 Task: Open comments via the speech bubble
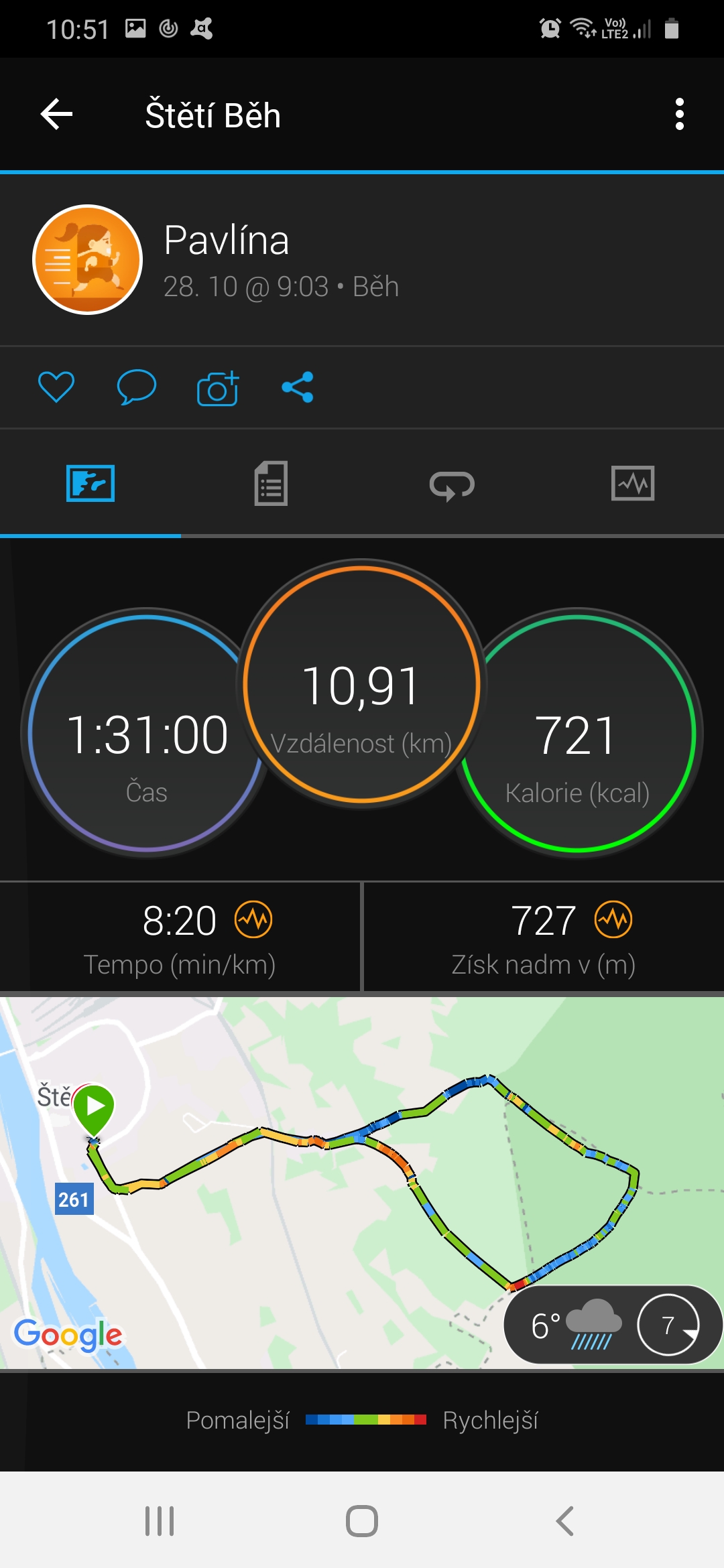click(x=137, y=387)
